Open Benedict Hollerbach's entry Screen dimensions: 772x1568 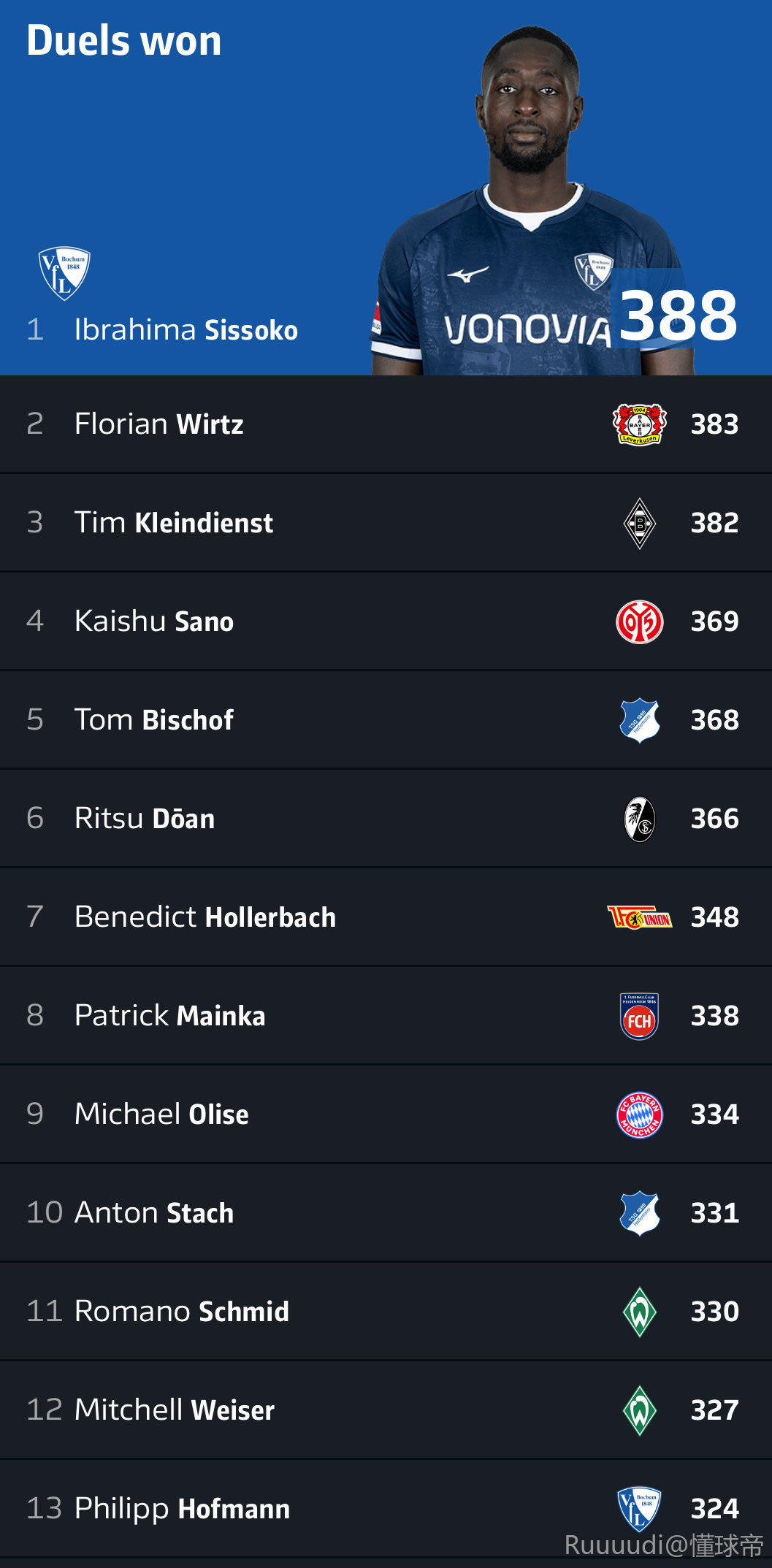coord(386,917)
